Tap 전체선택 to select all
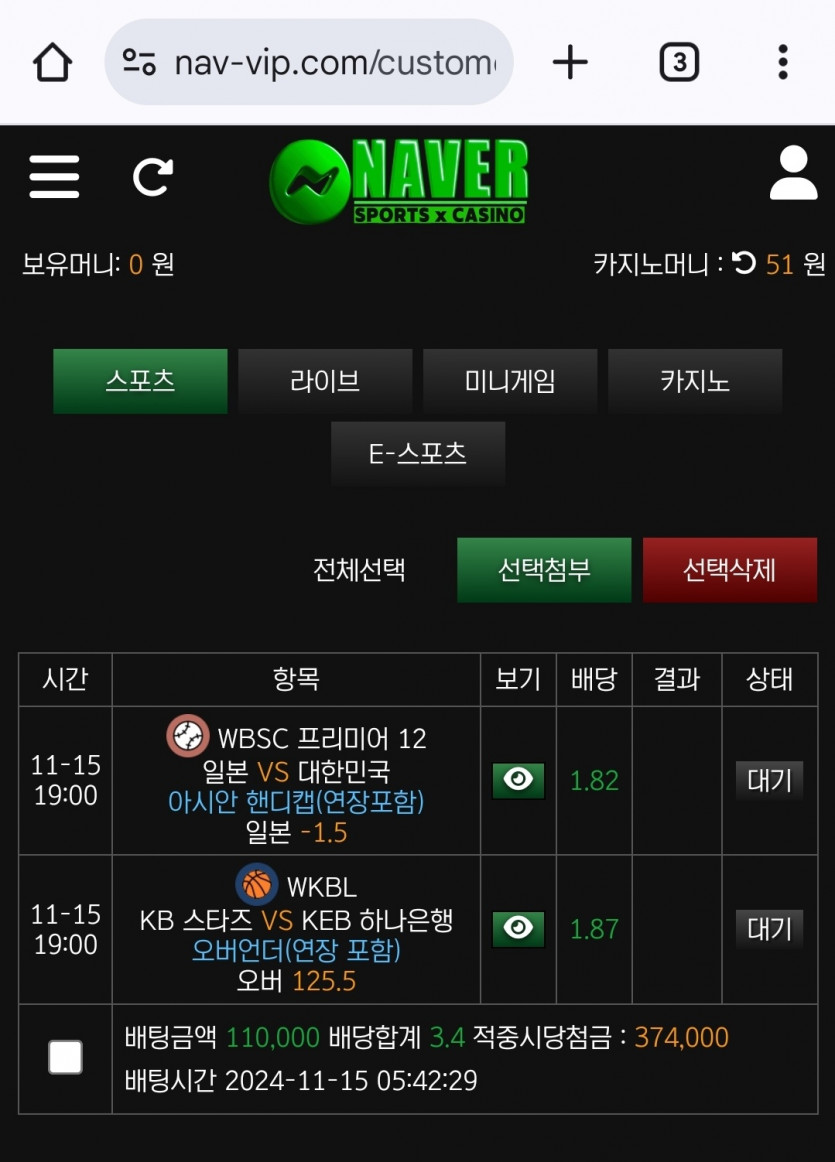Viewport: 835px width, 1162px height. pyautogui.click(x=359, y=570)
